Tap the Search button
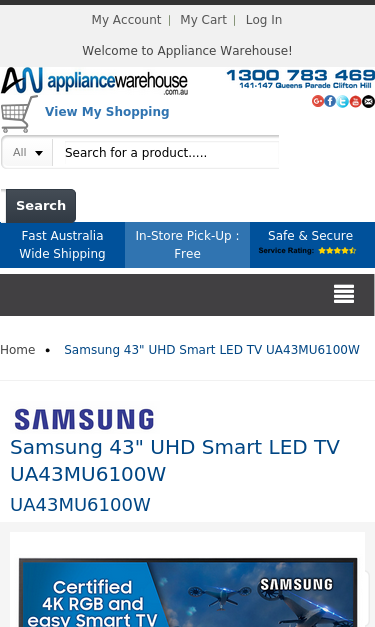This screenshot has width=375, height=627. coord(41,206)
